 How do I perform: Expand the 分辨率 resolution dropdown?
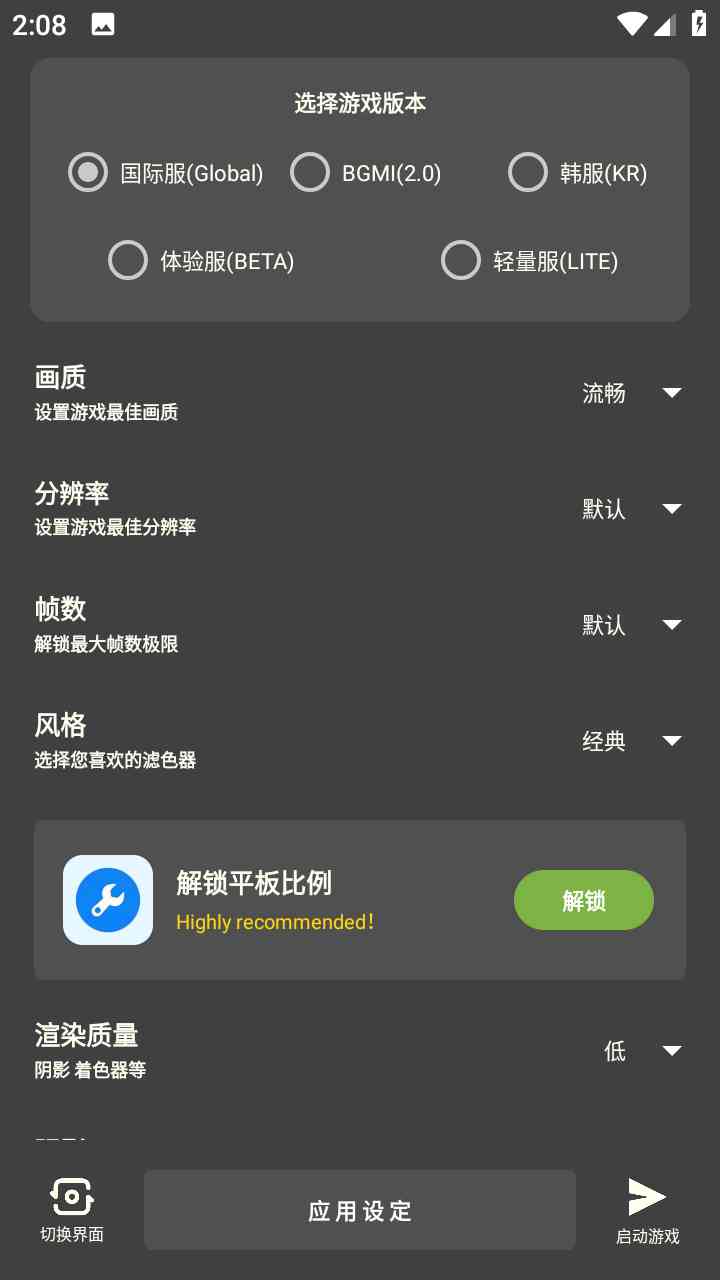click(x=631, y=509)
